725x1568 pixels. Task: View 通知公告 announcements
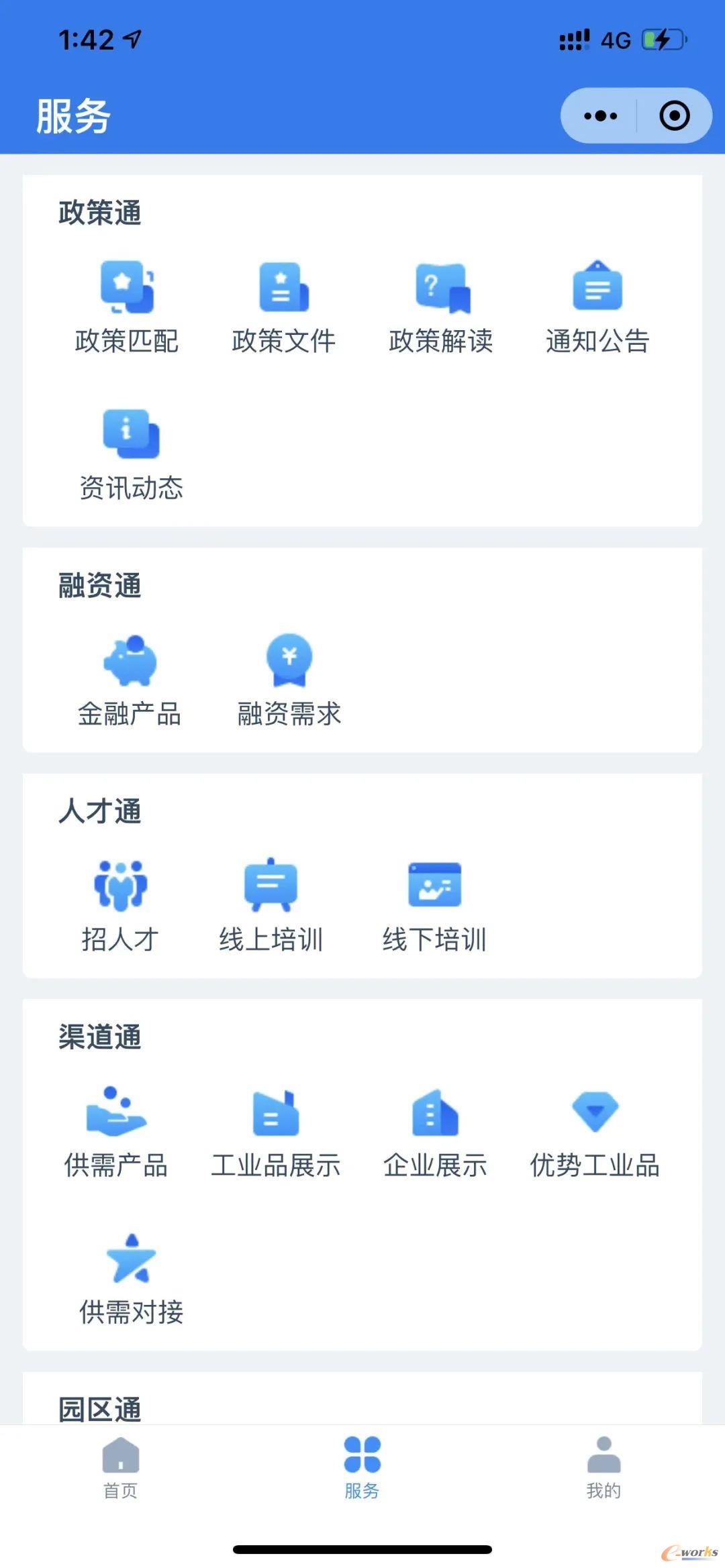click(x=597, y=308)
